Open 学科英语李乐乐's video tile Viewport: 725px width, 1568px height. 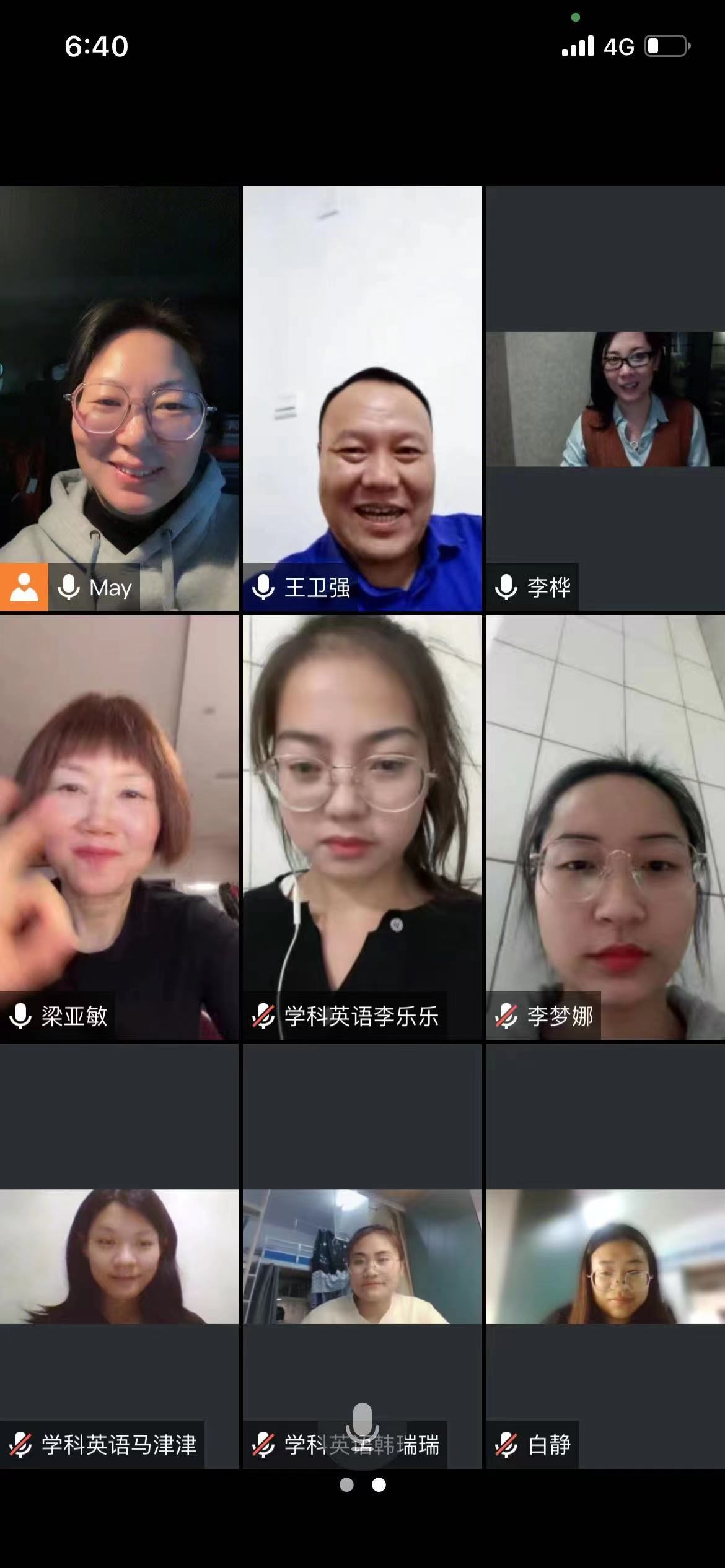tap(362, 827)
